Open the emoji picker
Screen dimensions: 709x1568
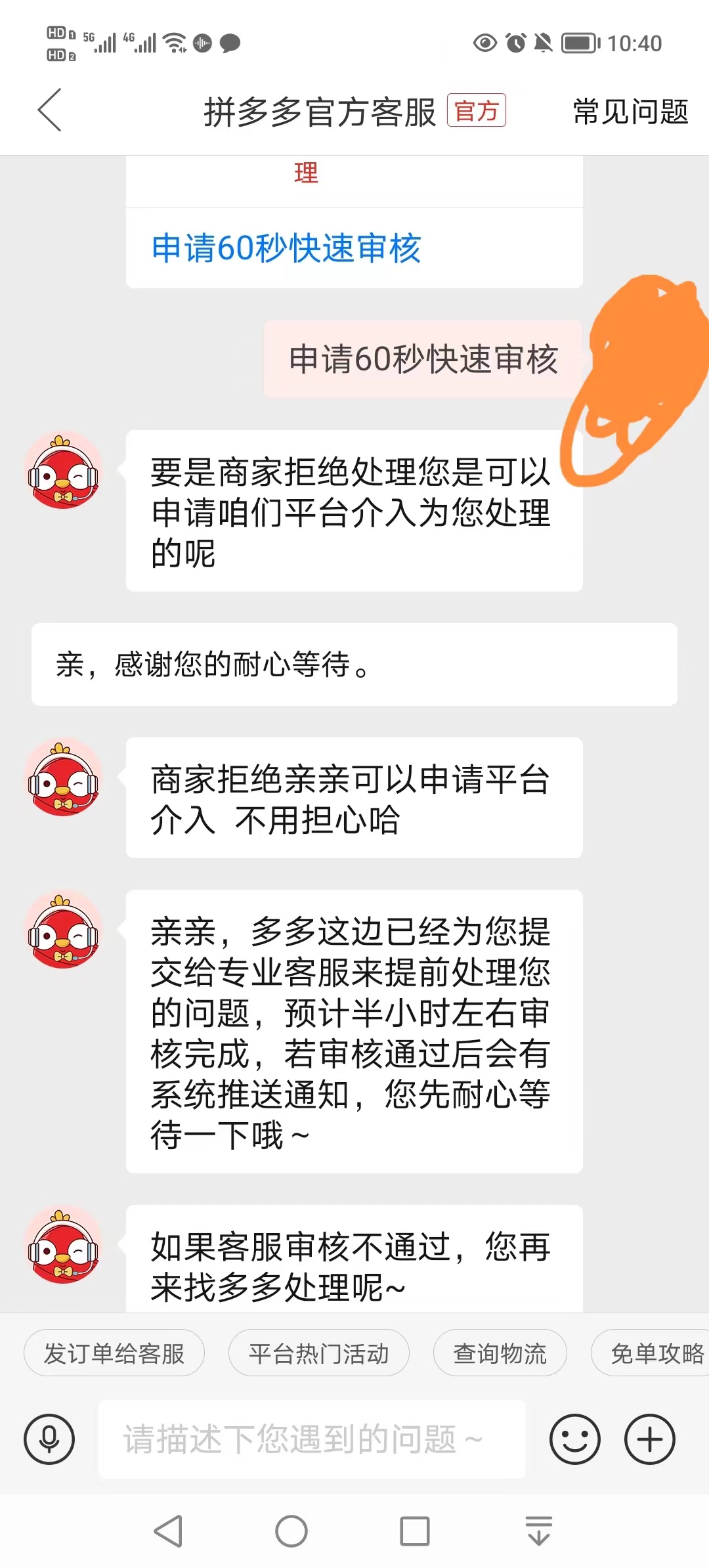[575, 1439]
